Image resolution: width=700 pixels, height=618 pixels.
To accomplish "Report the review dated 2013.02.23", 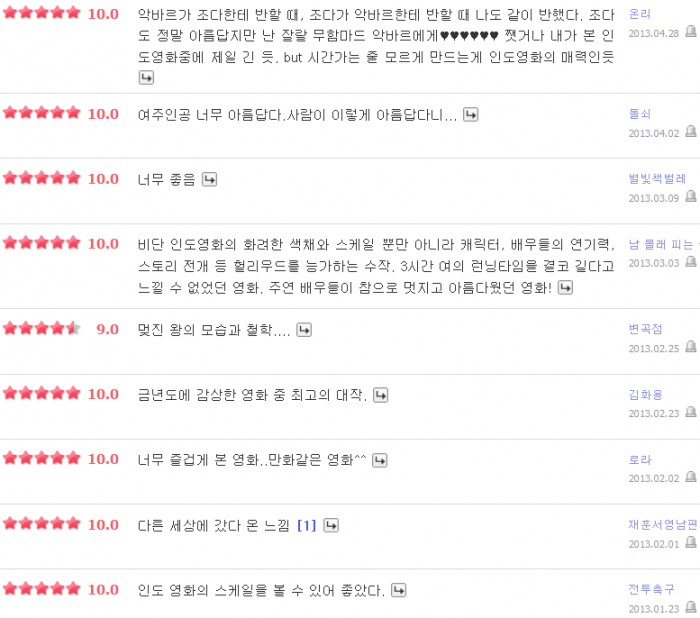I will pos(690,413).
